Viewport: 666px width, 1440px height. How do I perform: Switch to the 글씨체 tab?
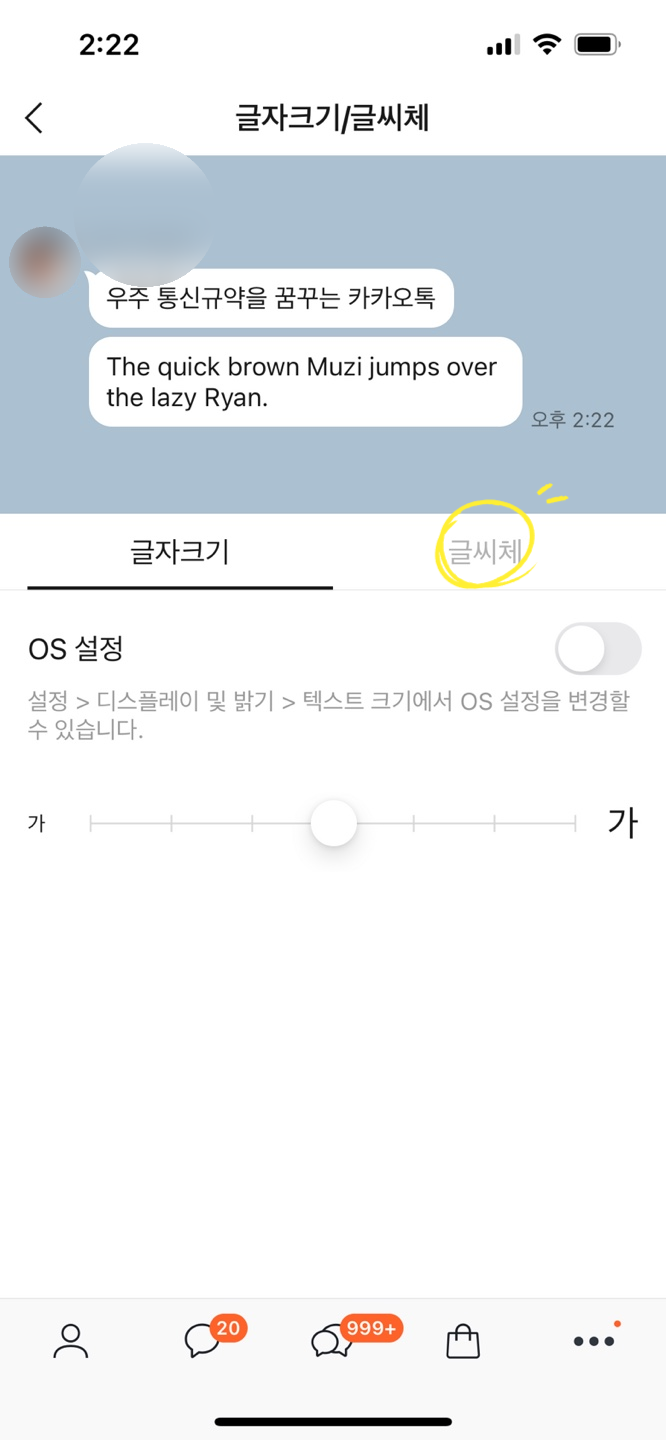tap(485, 551)
